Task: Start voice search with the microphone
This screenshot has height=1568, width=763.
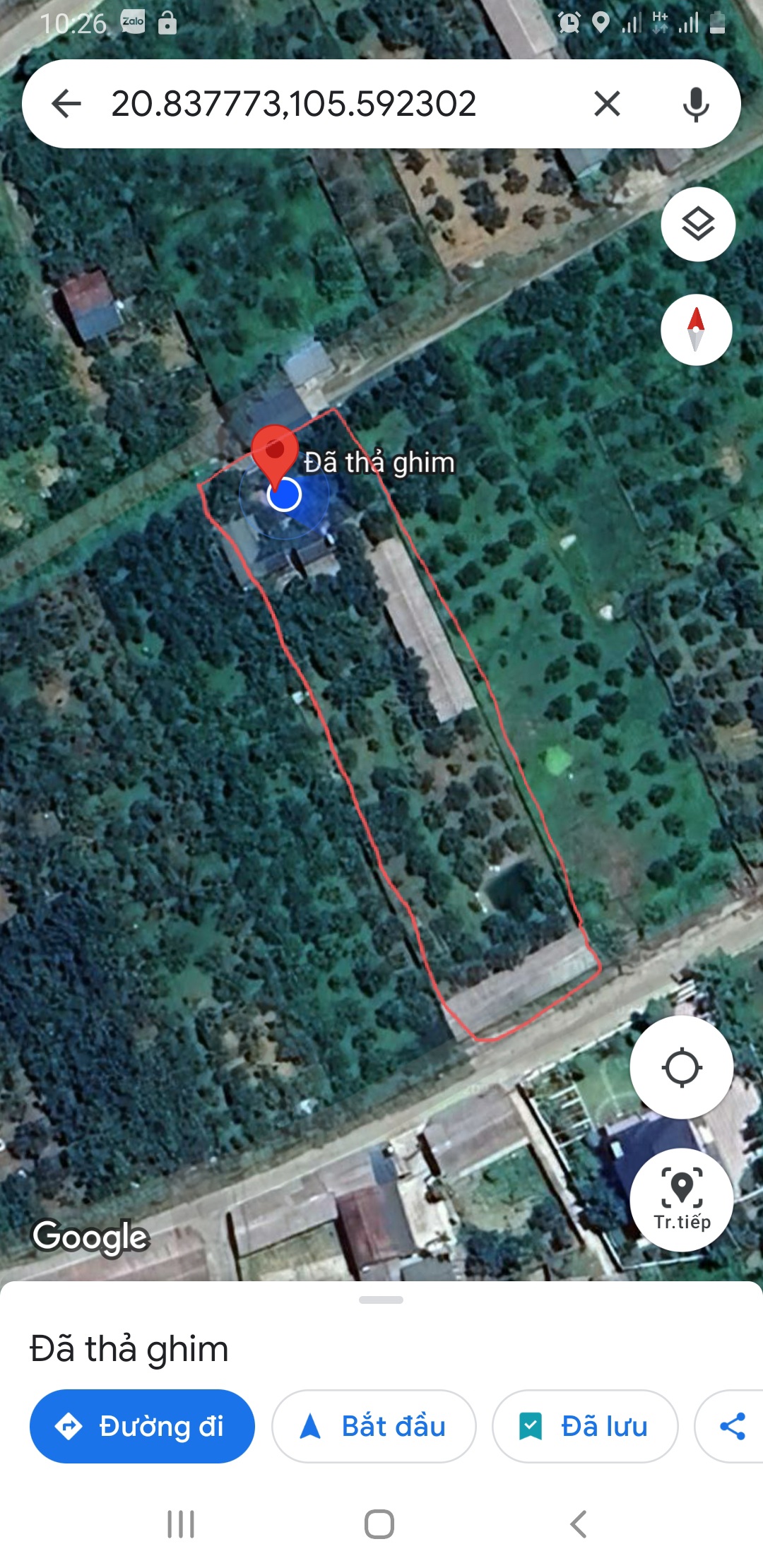Action: point(696,104)
